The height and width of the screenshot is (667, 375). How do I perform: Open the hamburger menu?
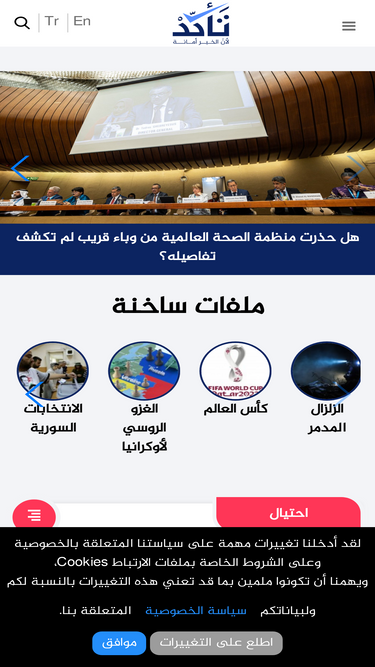(349, 26)
